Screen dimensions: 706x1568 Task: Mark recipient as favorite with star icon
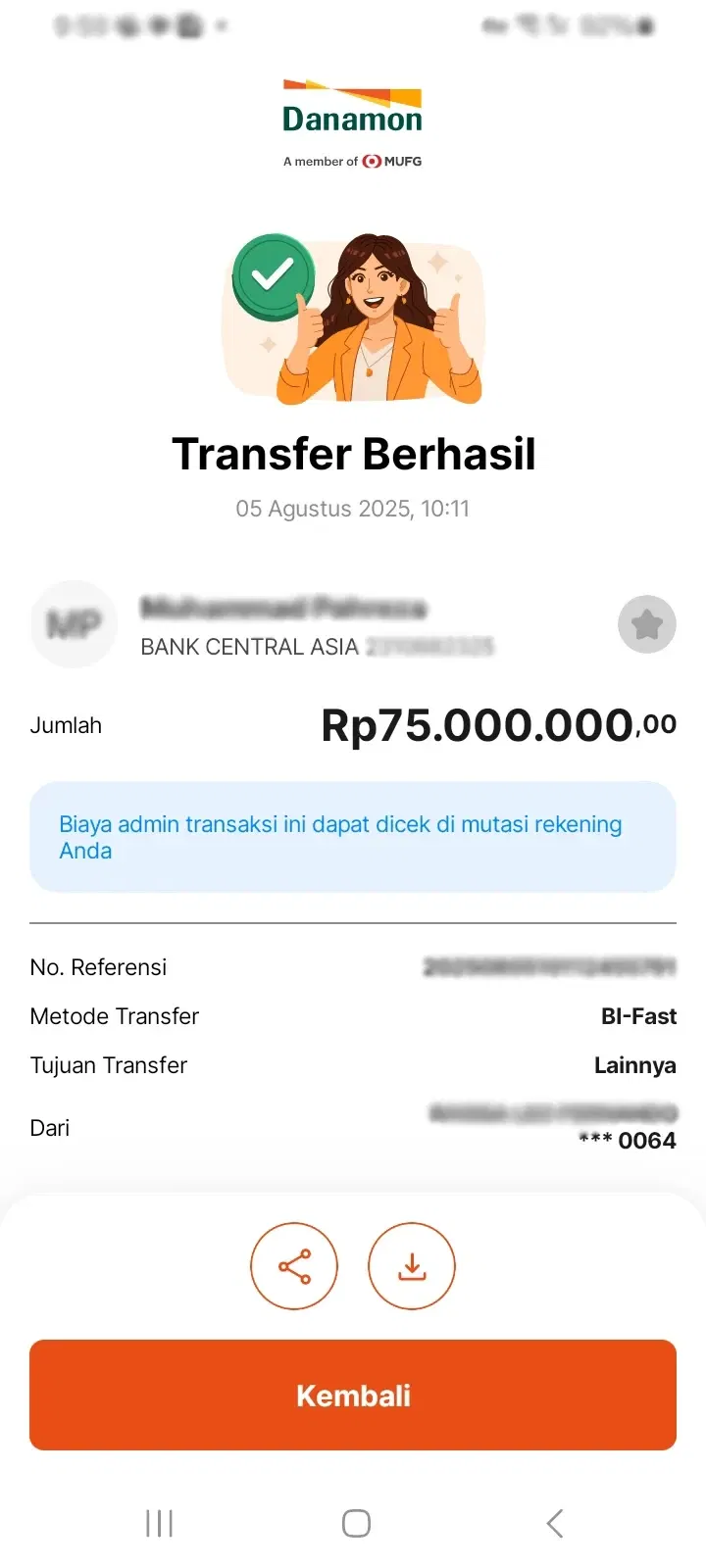[647, 624]
